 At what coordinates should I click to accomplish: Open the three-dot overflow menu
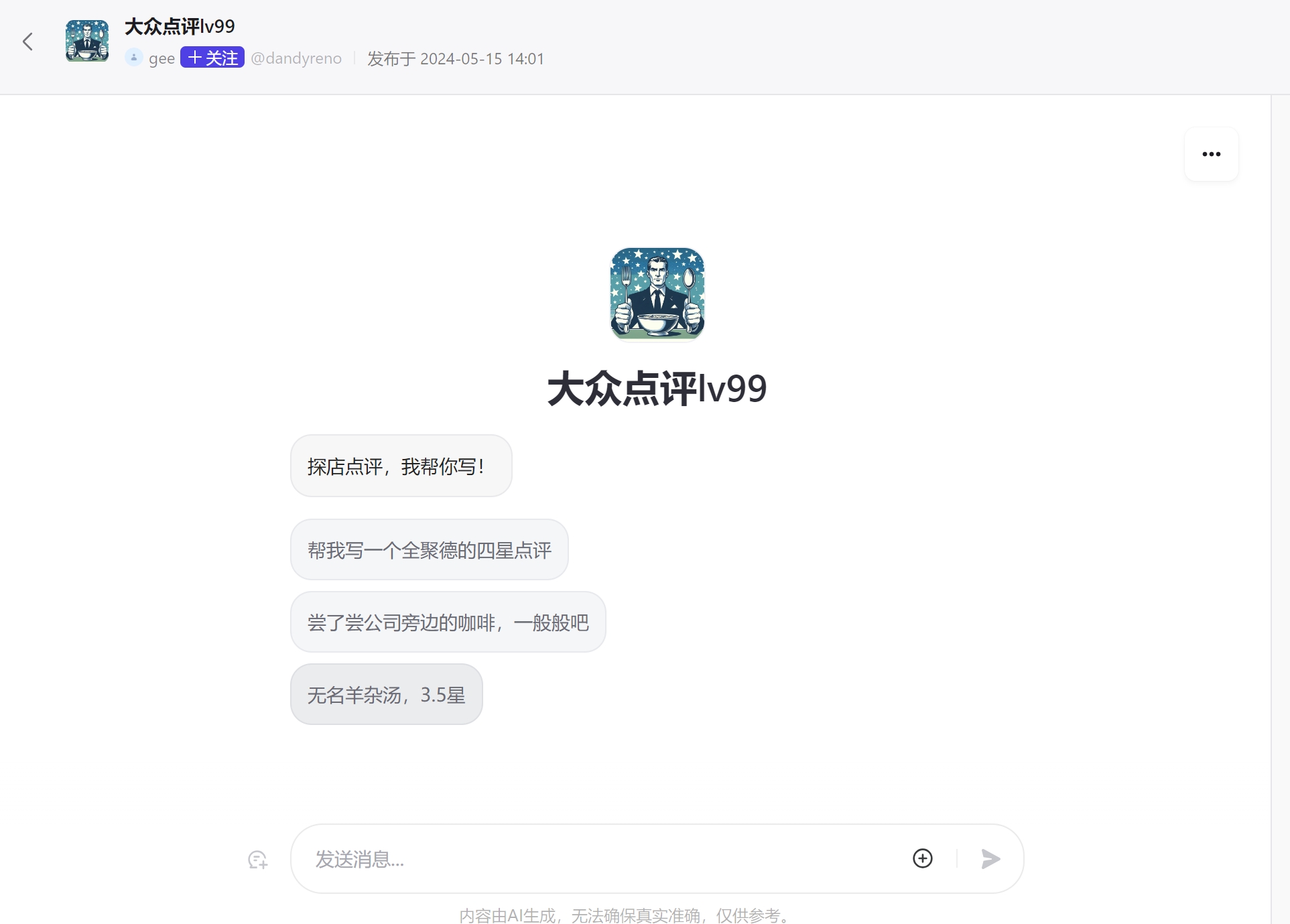[1211, 154]
